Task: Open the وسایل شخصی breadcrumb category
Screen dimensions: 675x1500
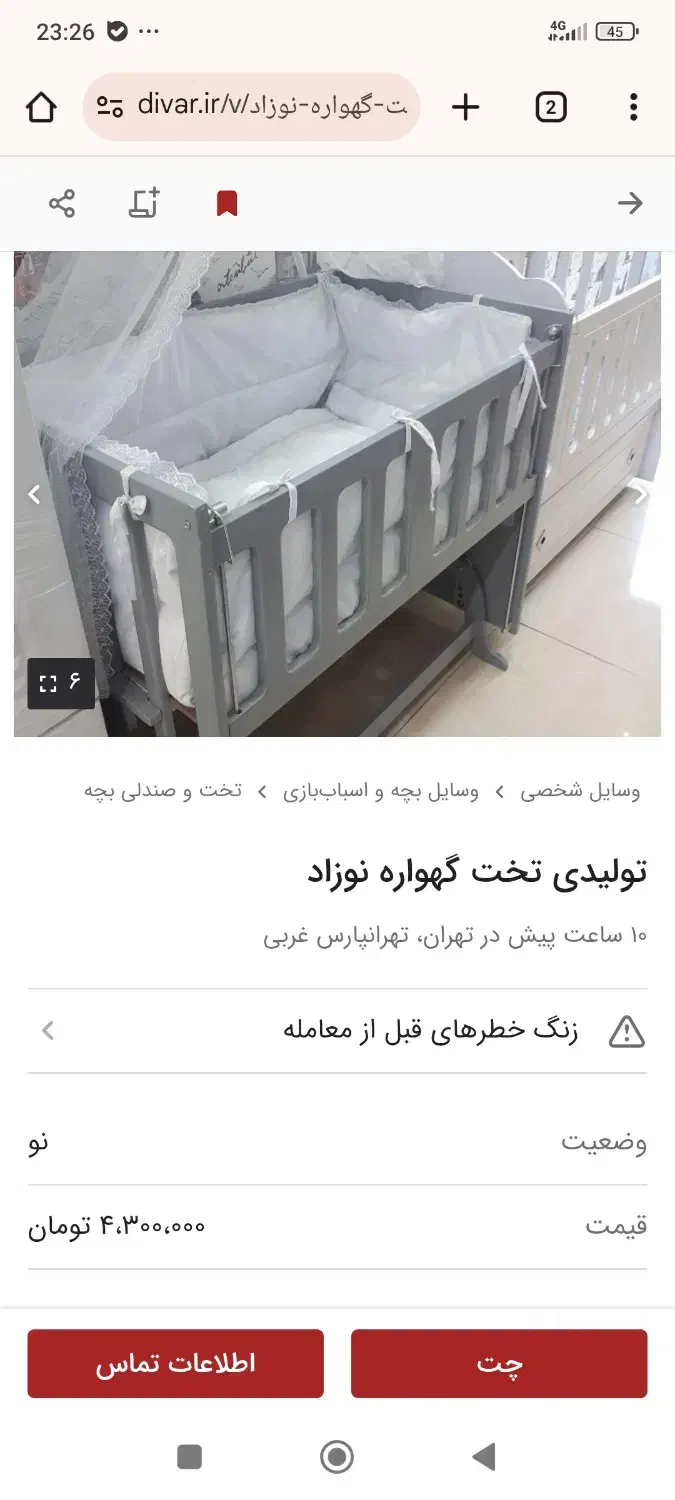Action: 580,792
